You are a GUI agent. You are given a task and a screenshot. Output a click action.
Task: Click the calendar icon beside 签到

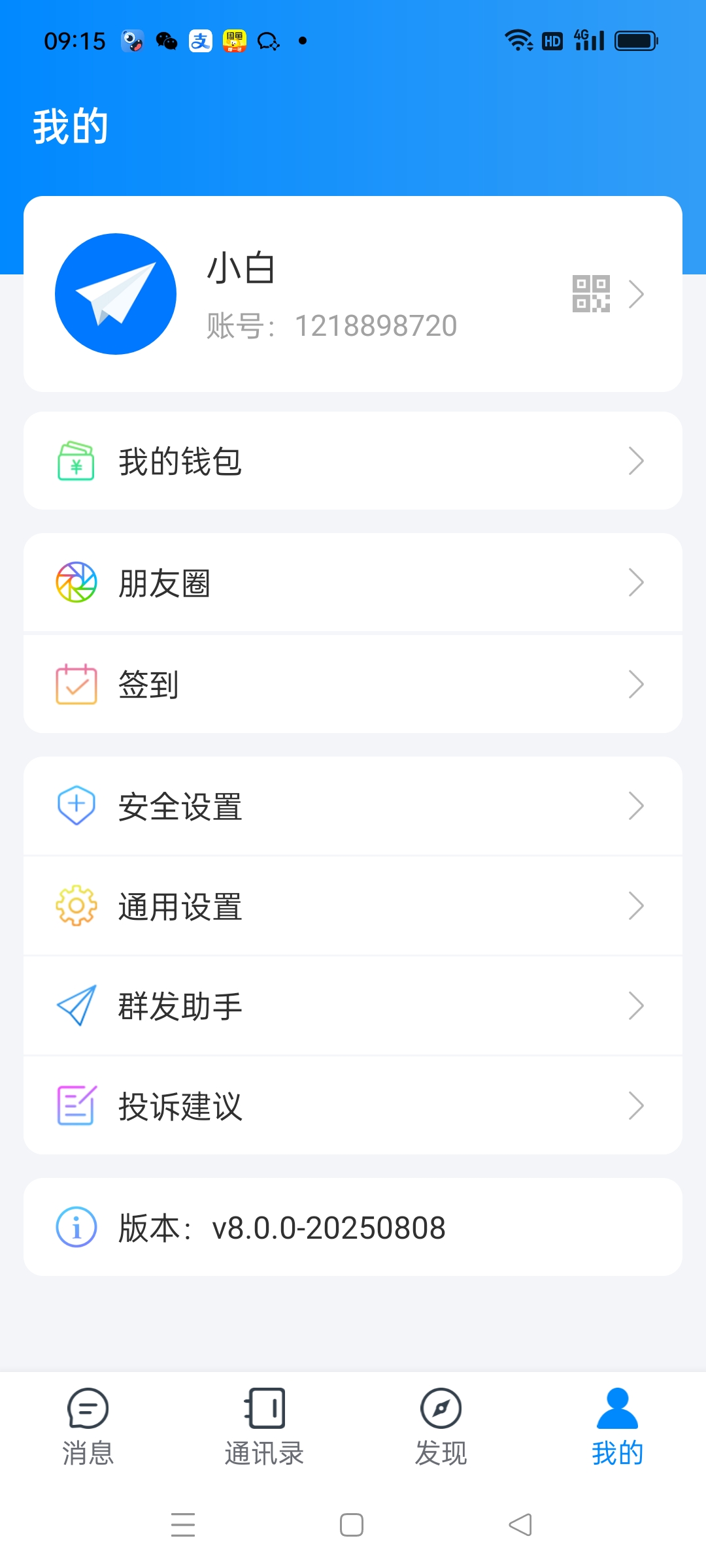(76, 683)
